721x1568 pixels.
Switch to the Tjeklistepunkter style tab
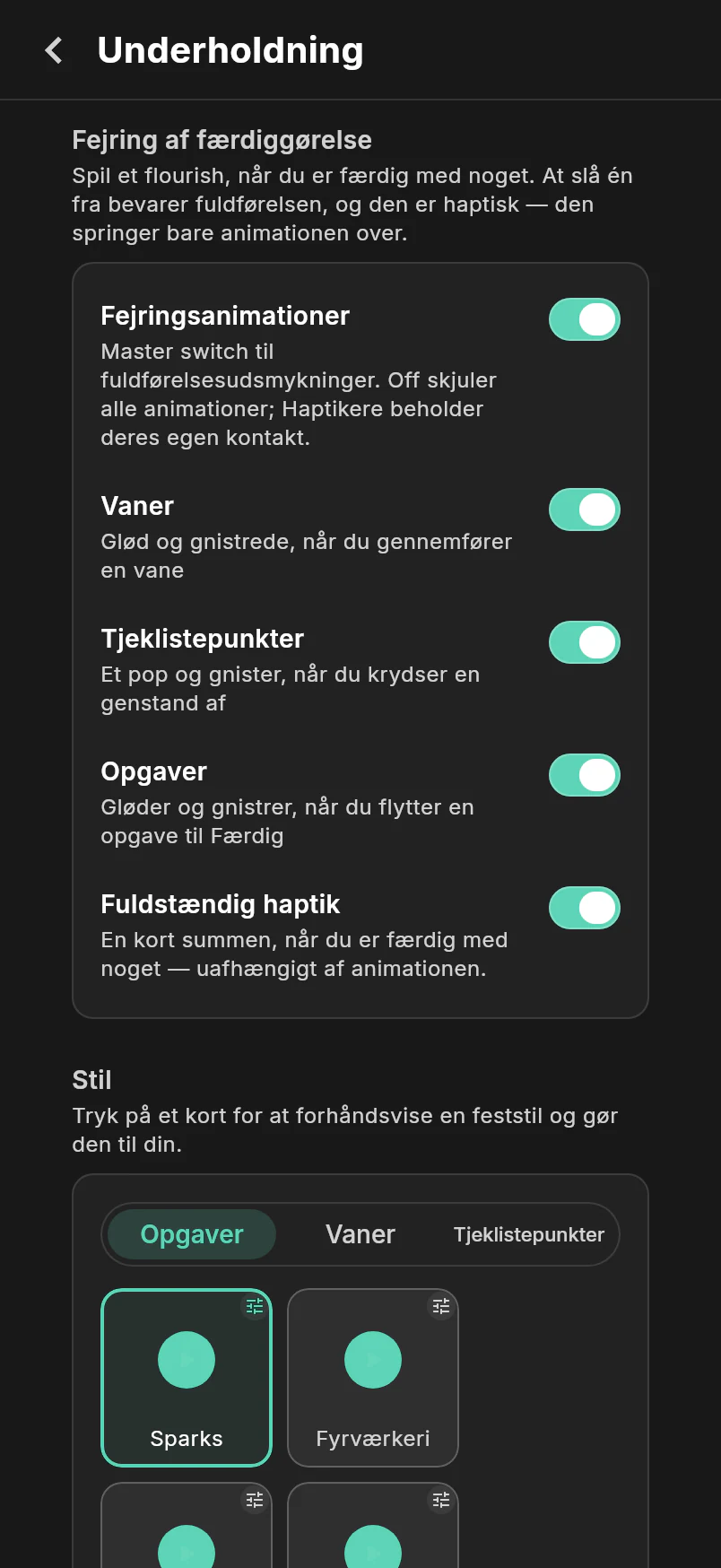click(529, 1234)
